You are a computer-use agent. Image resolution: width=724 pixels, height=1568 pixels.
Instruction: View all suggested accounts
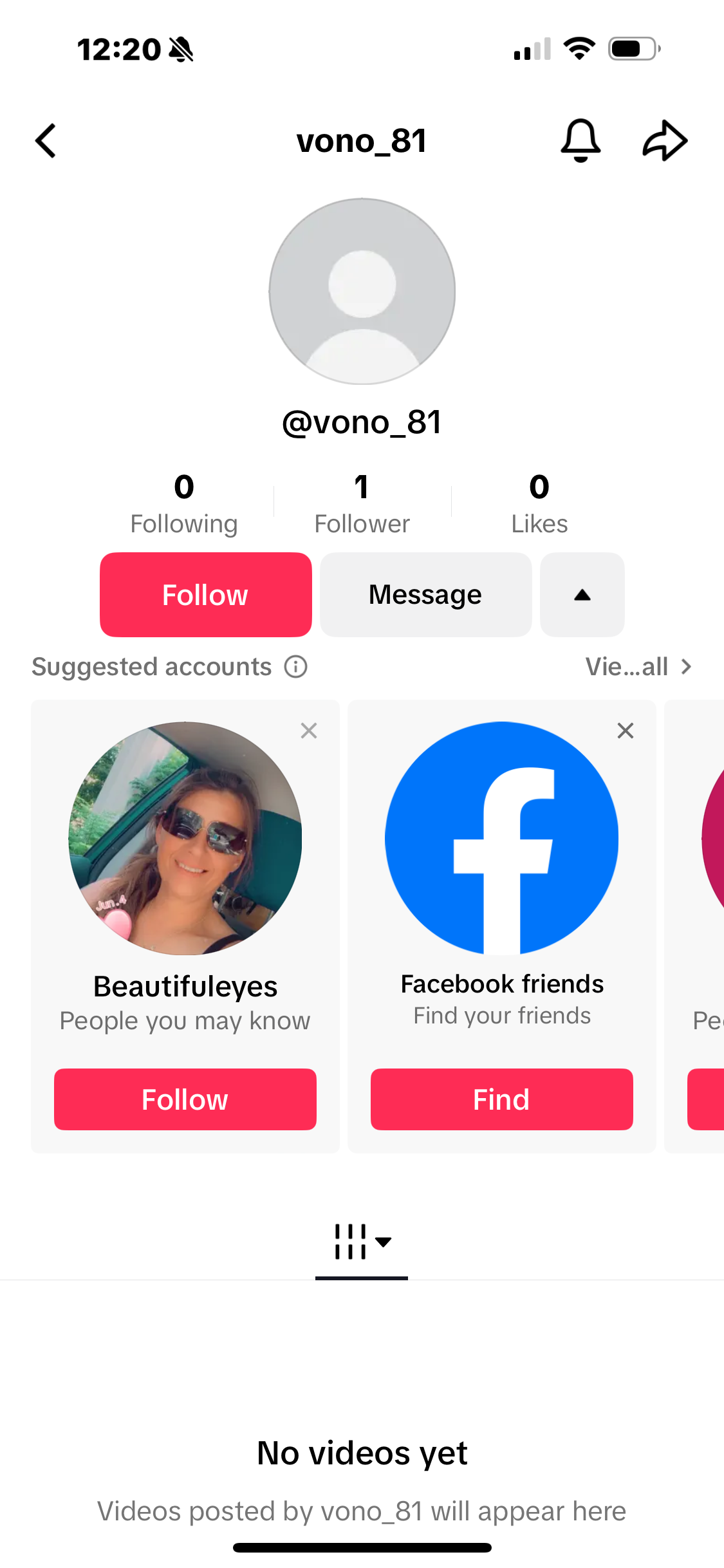[638, 667]
